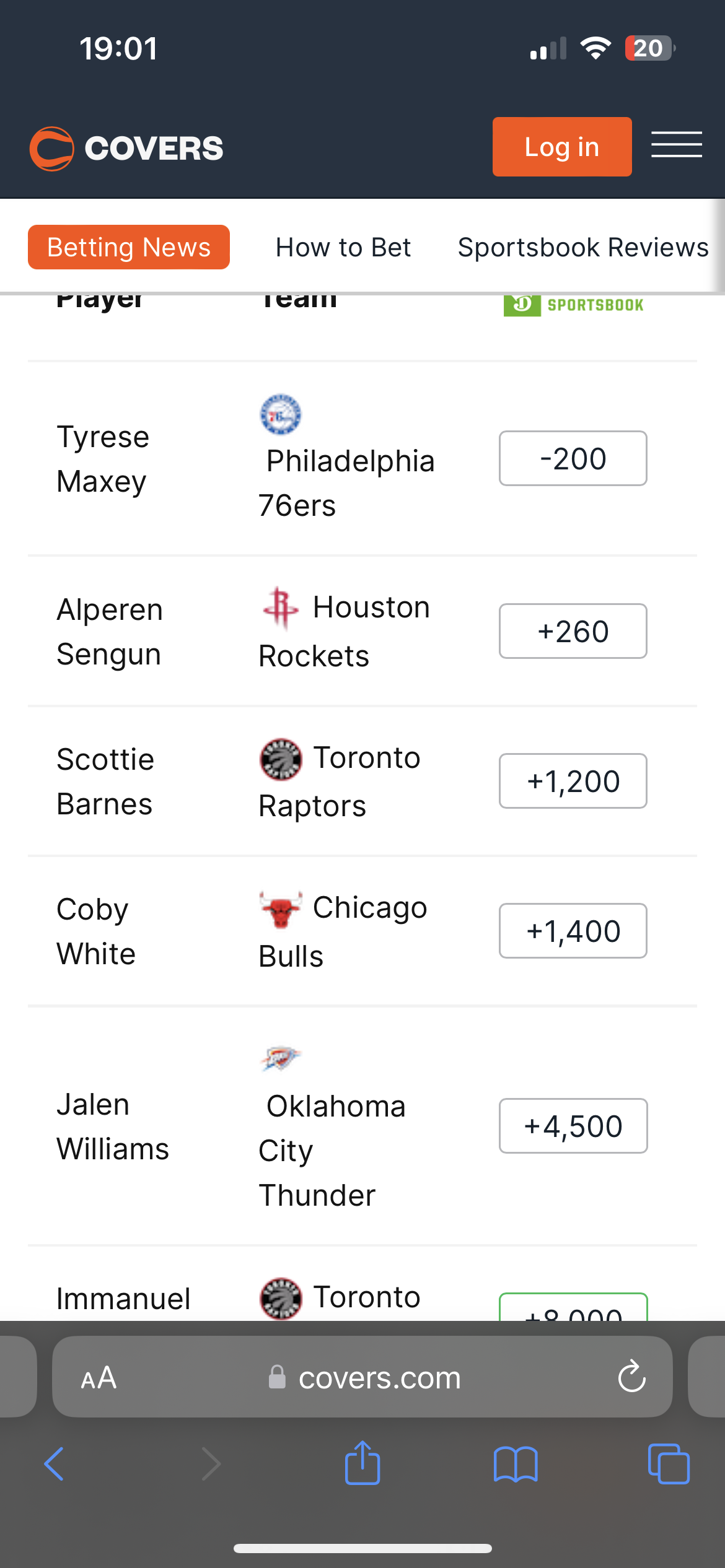Show all open tabs
Viewport: 725px width, 1568px height.
click(669, 1465)
